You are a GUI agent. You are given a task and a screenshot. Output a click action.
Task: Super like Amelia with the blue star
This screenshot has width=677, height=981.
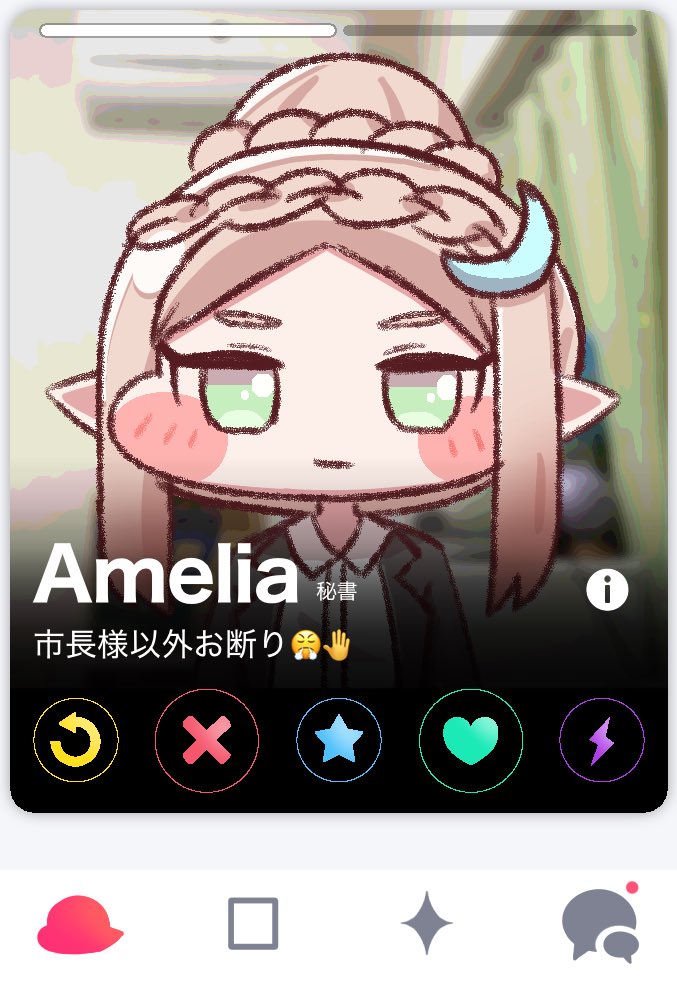tap(338, 741)
